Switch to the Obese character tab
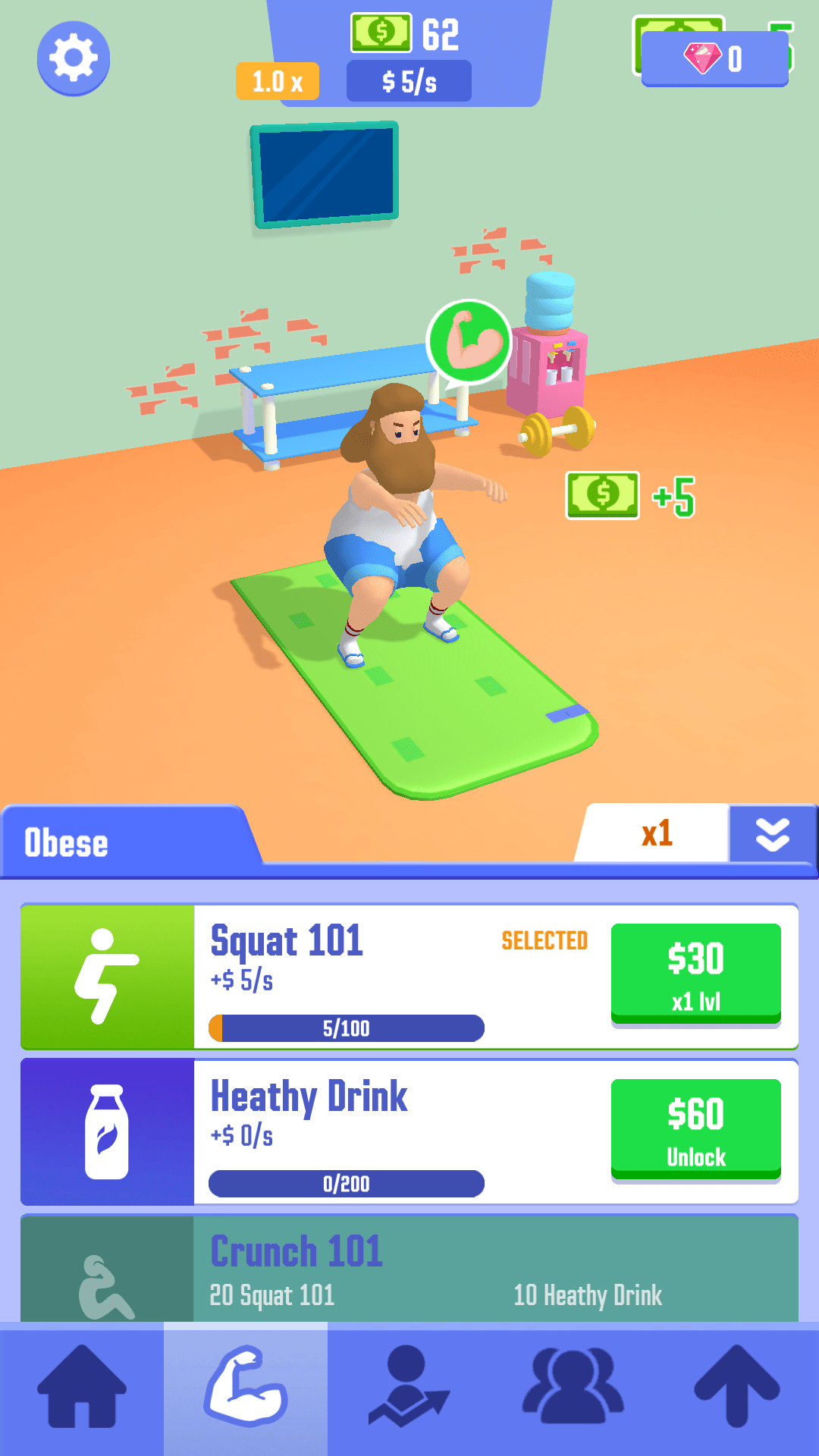The image size is (819, 1456). [68, 842]
